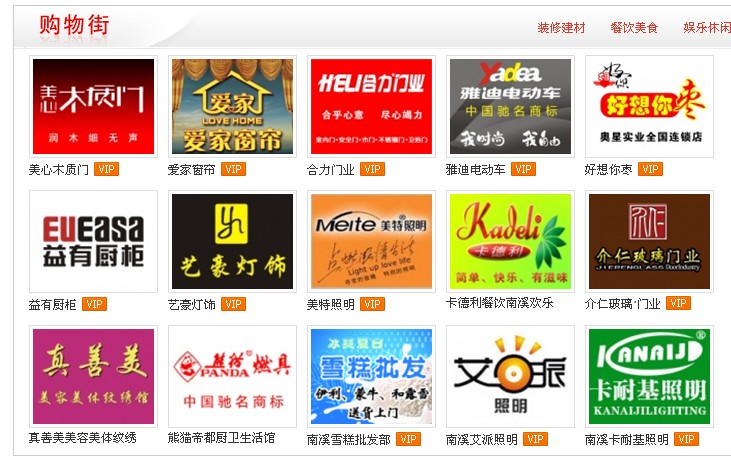Viewport: 731px width, 459px height.
Task: Open the 真善美美容美体纹绣 tile
Action: 93,376
